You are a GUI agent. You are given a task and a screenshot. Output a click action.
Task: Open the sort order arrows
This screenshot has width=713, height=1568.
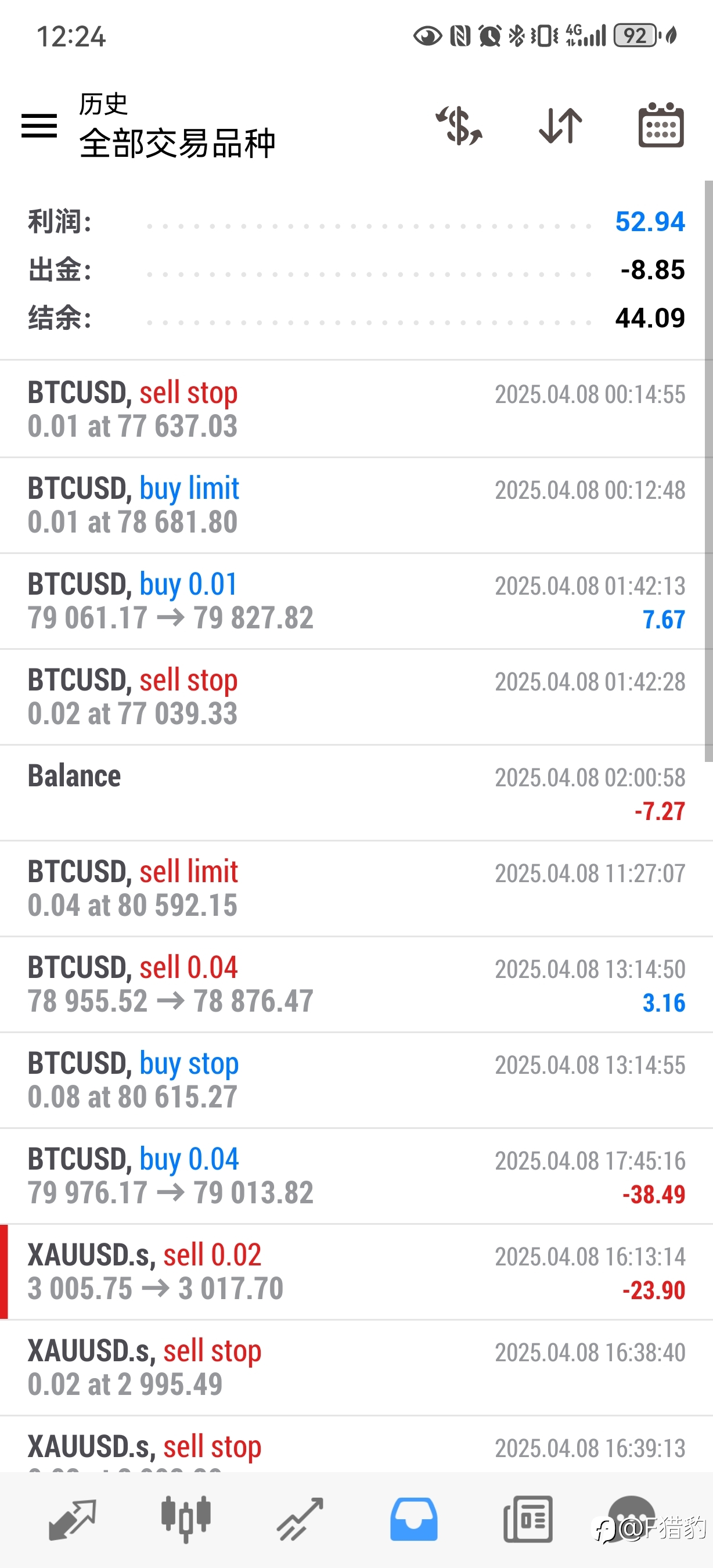560,126
